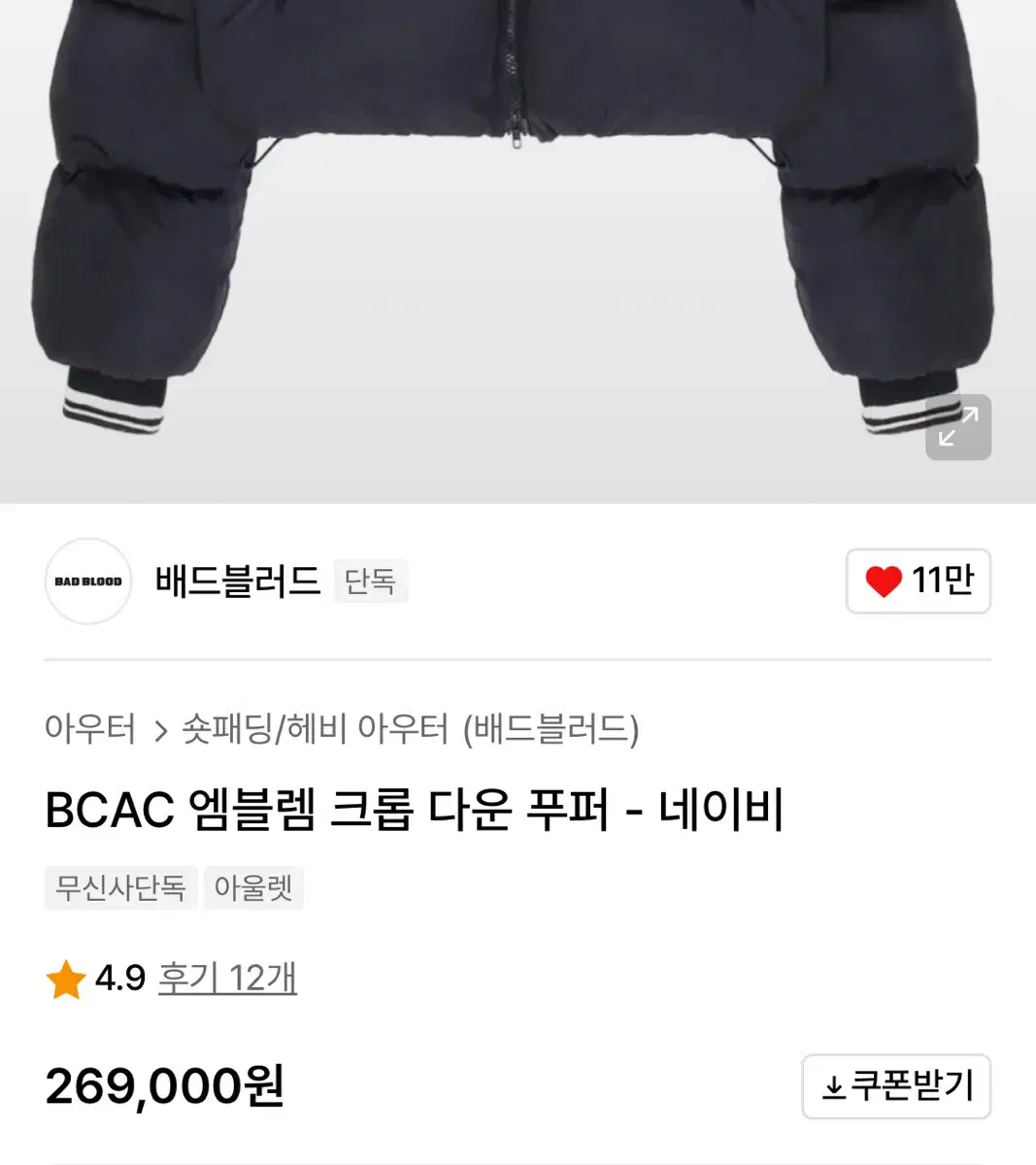Click the 단독 badge next to brand name

(x=370, y=581)
